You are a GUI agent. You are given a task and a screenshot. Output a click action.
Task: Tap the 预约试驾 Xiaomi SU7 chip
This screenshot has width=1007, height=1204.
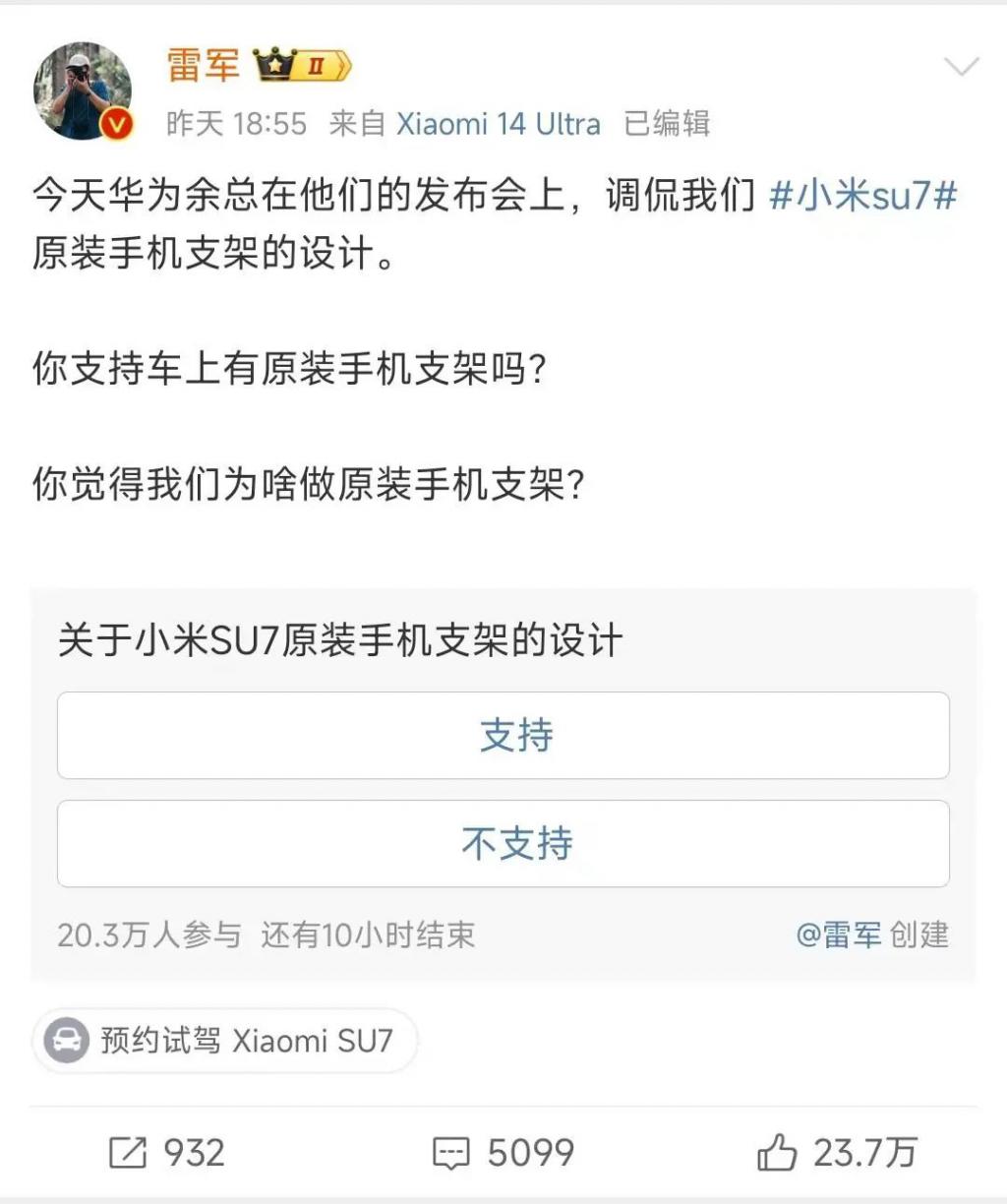tap(225, 1041)
